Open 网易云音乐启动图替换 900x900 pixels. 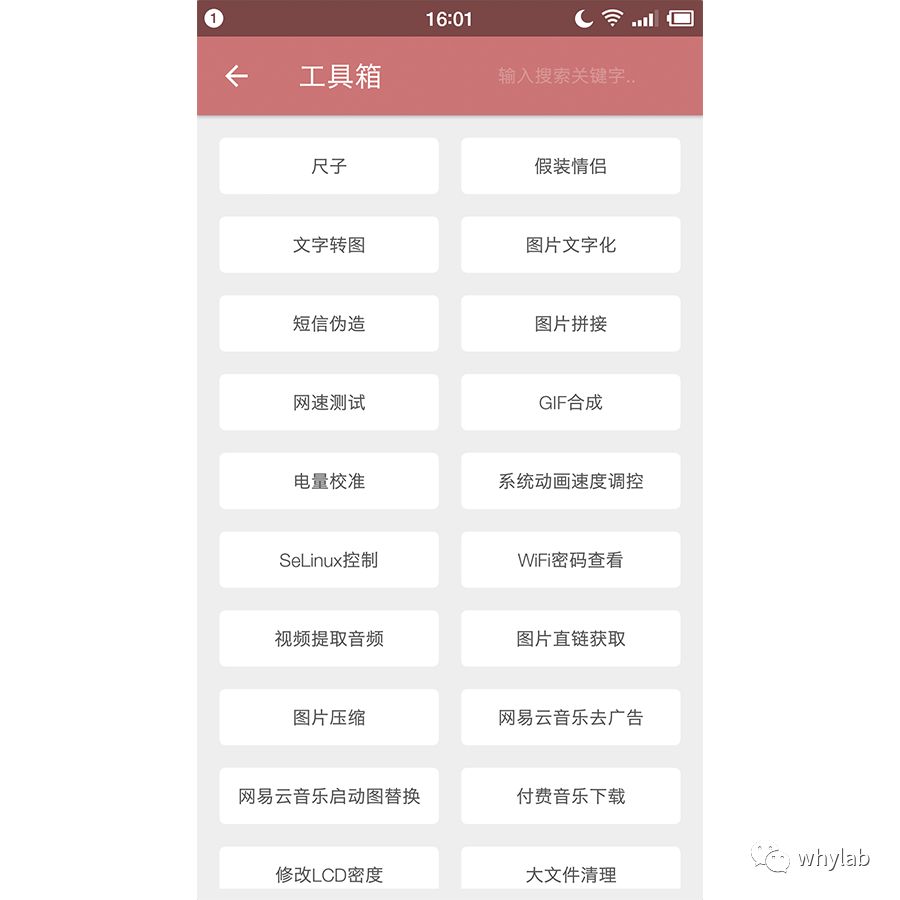click(329, 797)
